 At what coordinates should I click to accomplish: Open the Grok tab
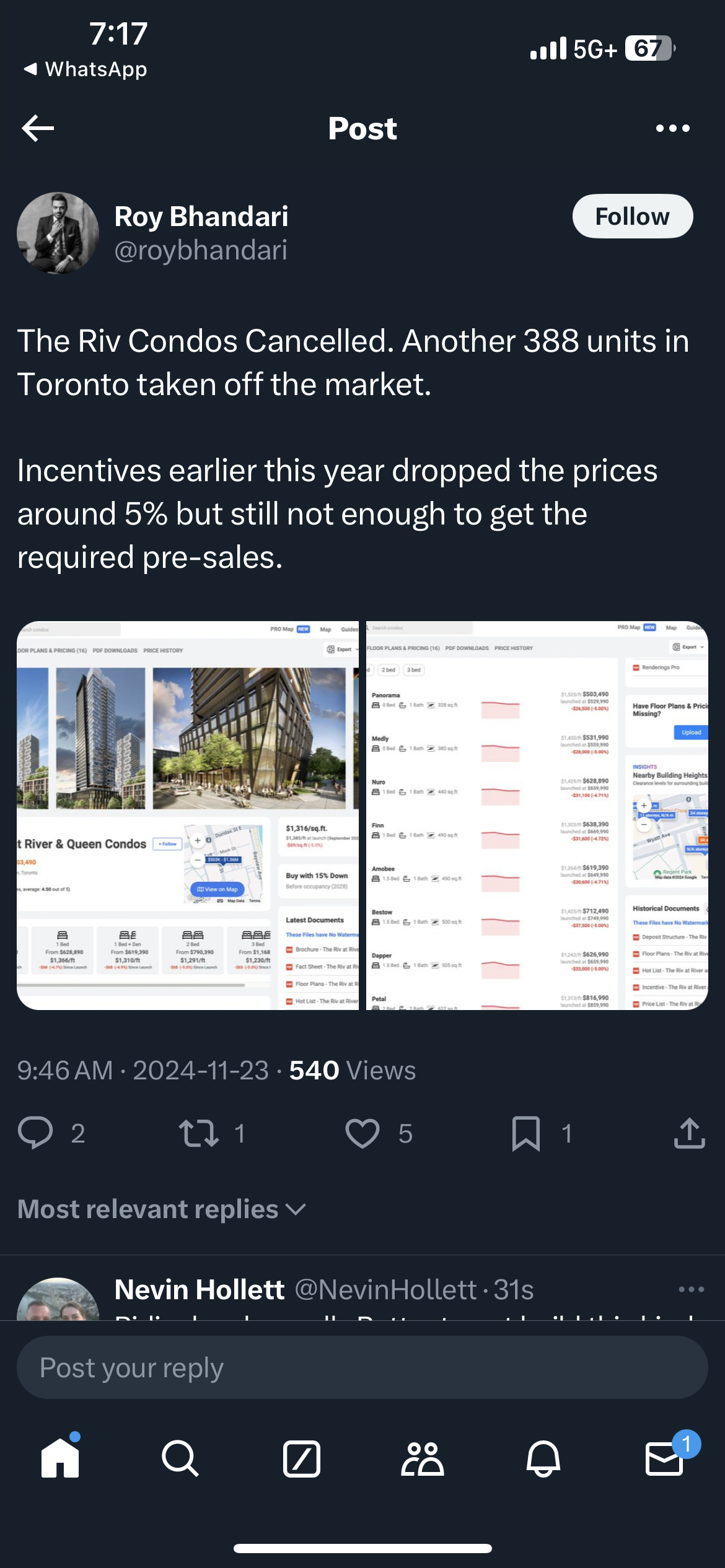tap(302, 1458)
